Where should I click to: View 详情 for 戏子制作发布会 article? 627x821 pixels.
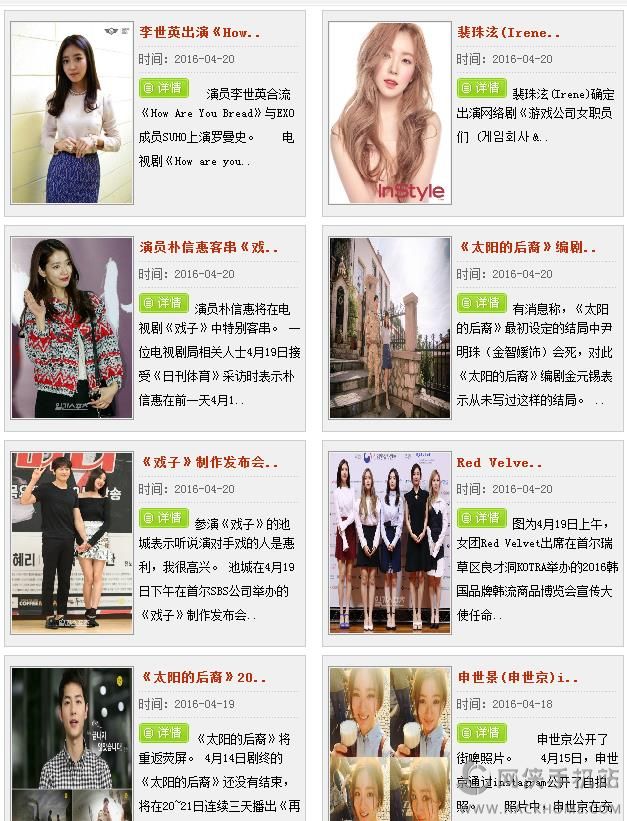click(x=163, y=518)
